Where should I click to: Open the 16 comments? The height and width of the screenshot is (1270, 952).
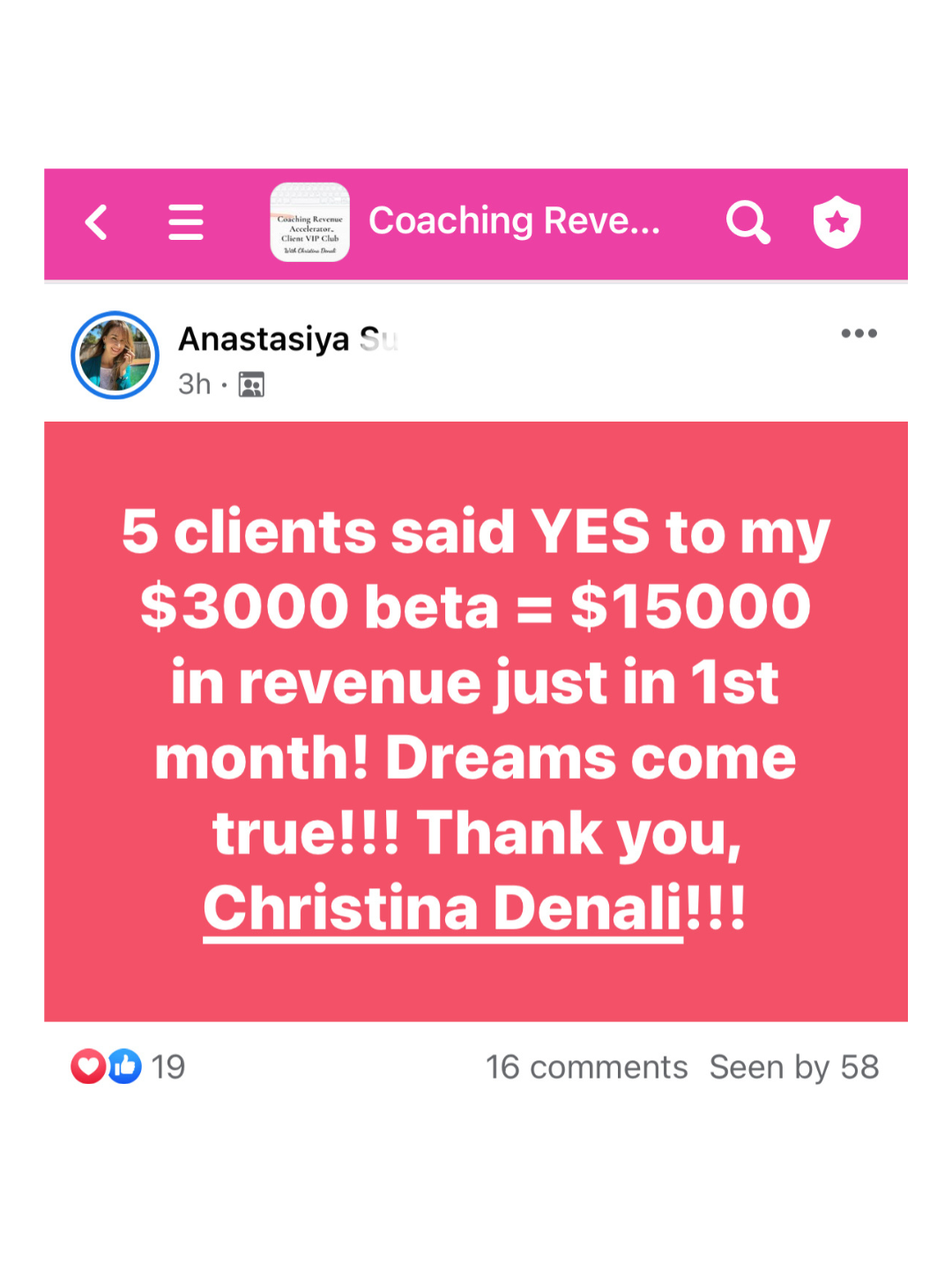point(586,1067)
